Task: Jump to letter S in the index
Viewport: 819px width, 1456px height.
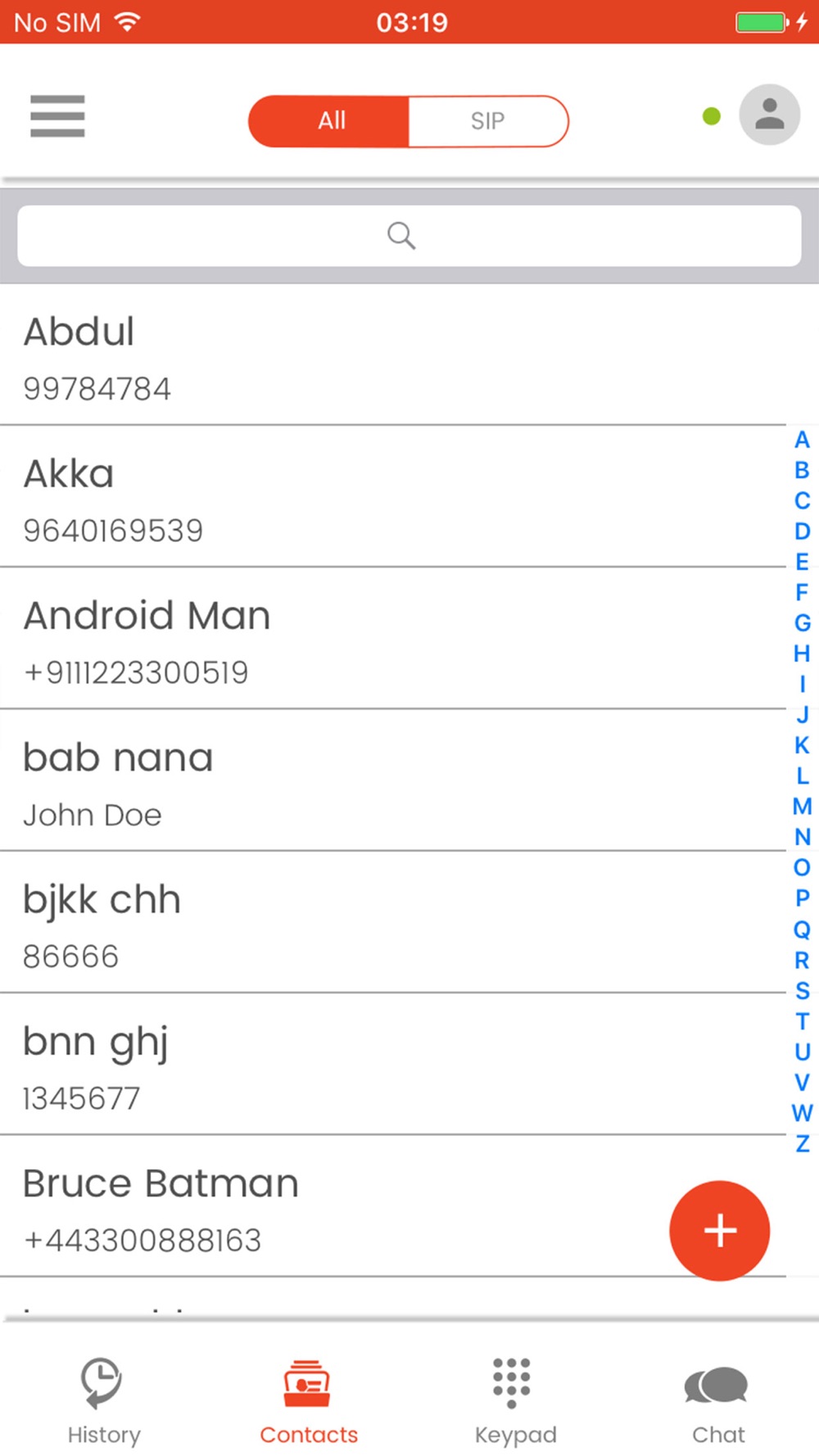Action: (802, 991)
